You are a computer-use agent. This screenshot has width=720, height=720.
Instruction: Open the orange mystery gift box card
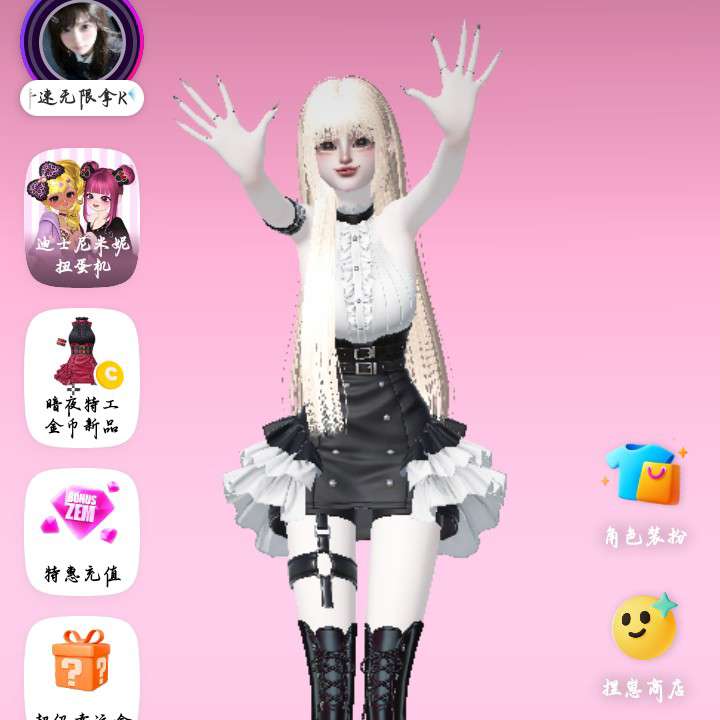[82, 669]
